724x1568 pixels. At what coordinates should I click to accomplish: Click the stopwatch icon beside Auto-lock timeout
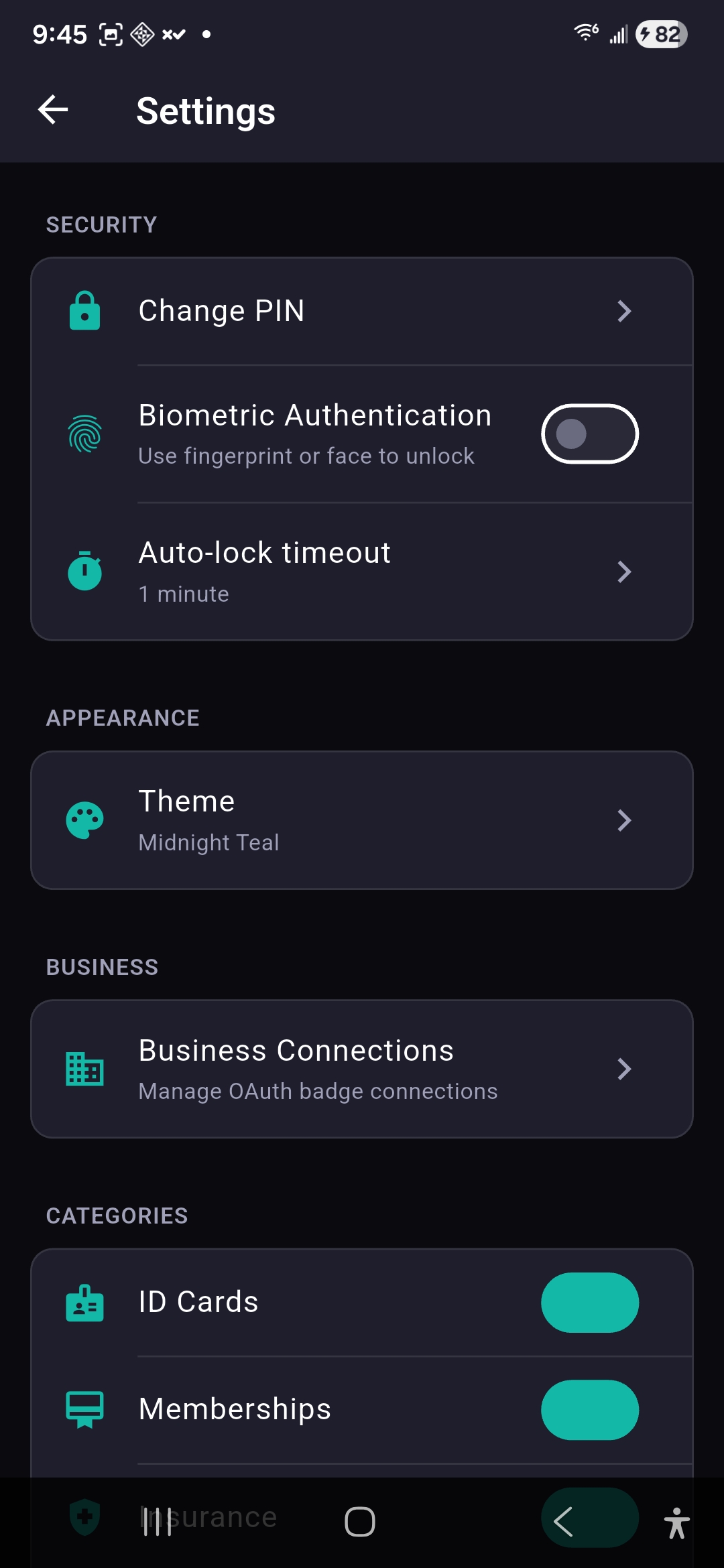click(x=84, y=570)
